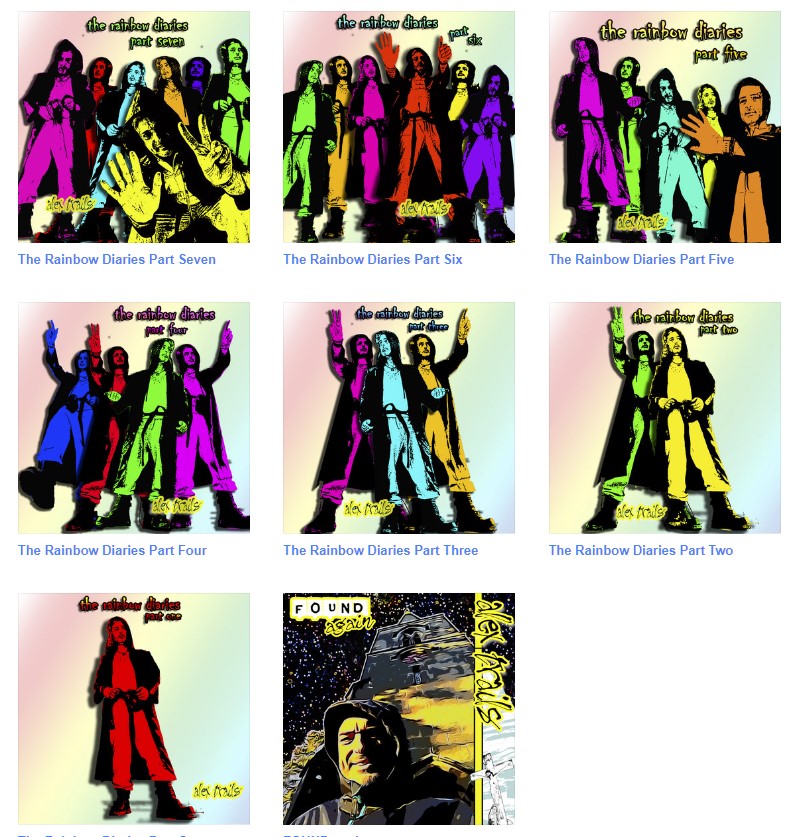
Task: Open The Rainbow Diaries Part Five album cover
Action: click(664, 127)
